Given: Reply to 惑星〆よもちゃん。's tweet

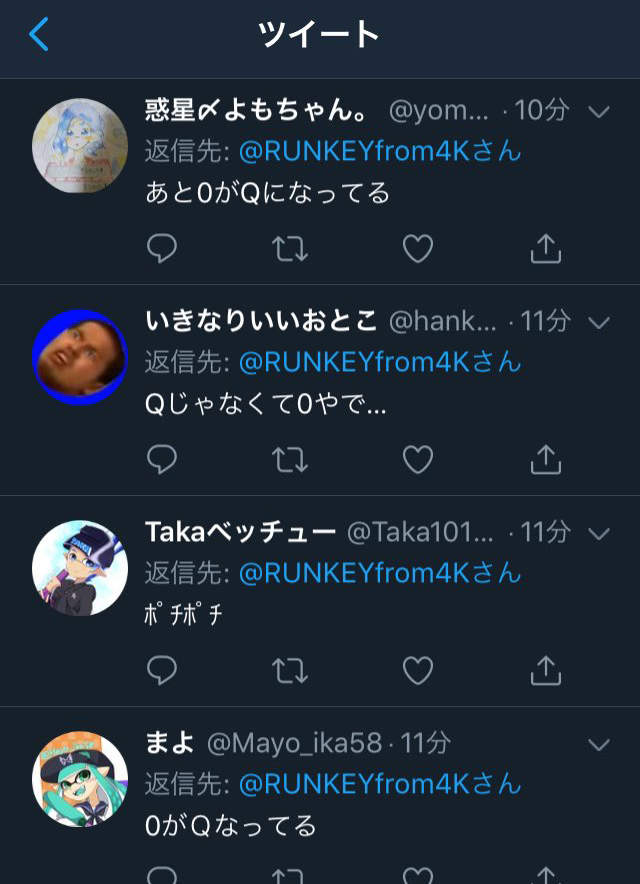Looking at the screenshot, I should tap(161, 248).
